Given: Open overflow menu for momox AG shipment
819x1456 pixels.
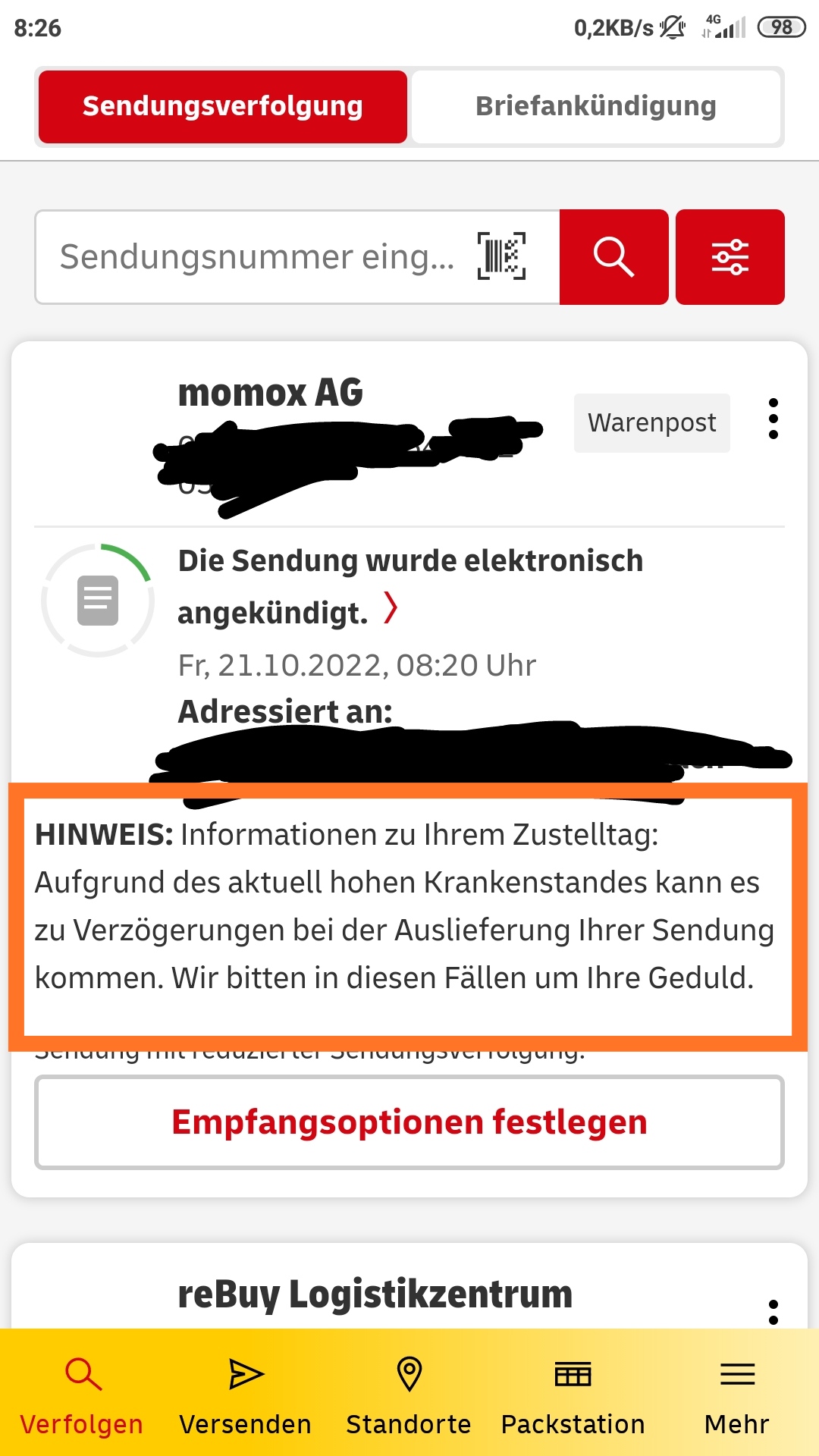Looking at the screenshot, I should pos(773,419).
